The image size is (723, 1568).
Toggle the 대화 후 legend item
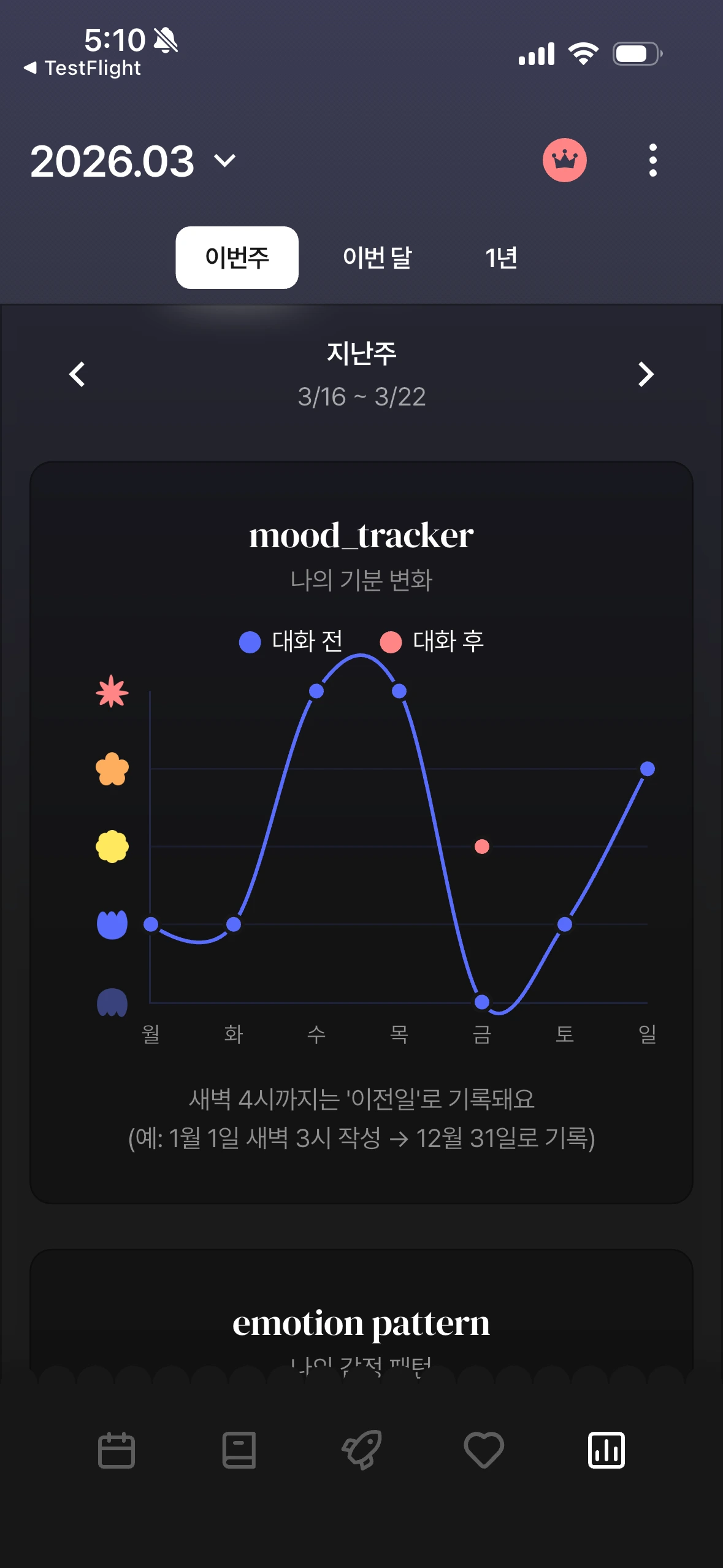[x=432, y=642]
